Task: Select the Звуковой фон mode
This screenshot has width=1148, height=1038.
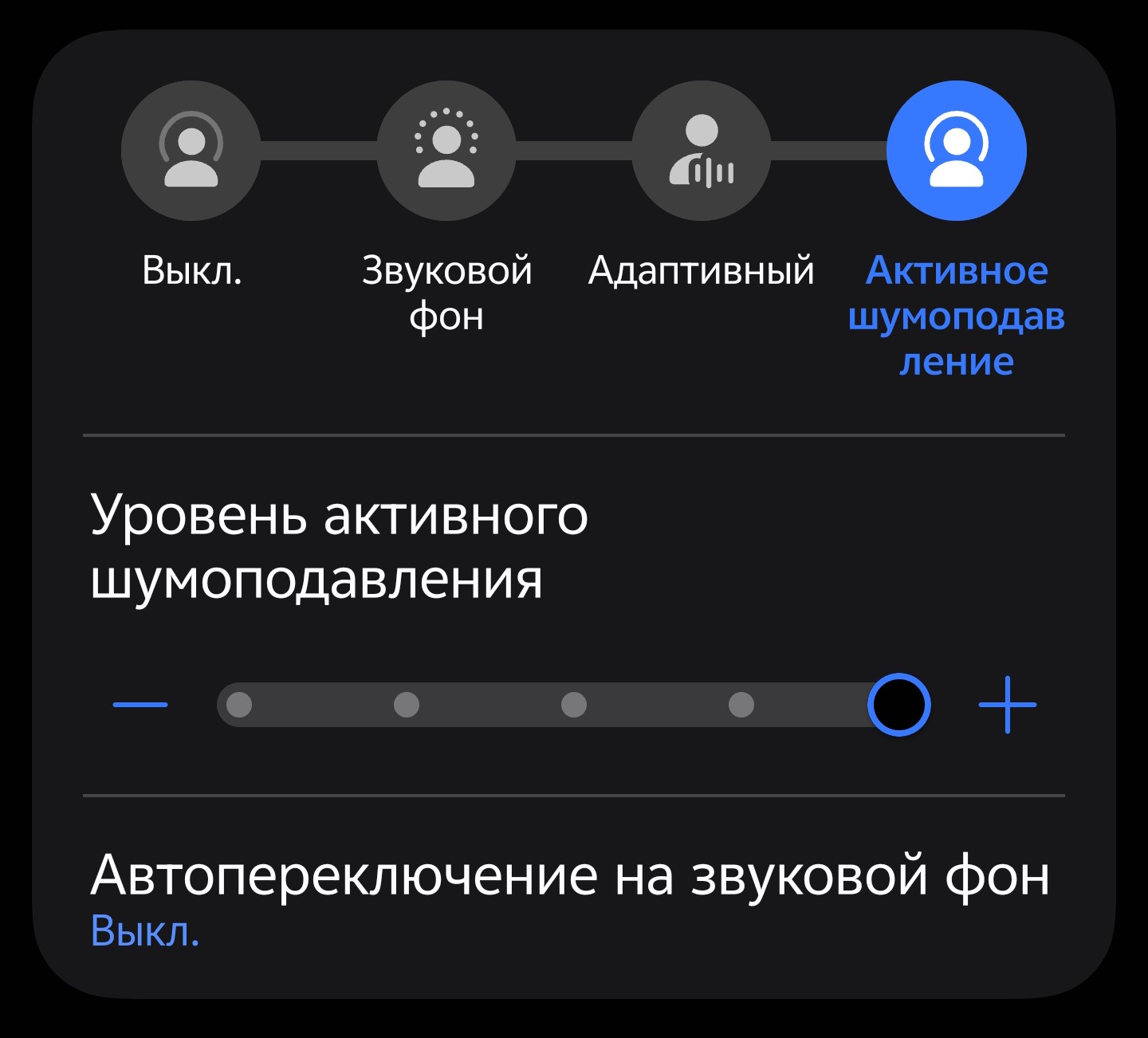Action: point(446,151)
